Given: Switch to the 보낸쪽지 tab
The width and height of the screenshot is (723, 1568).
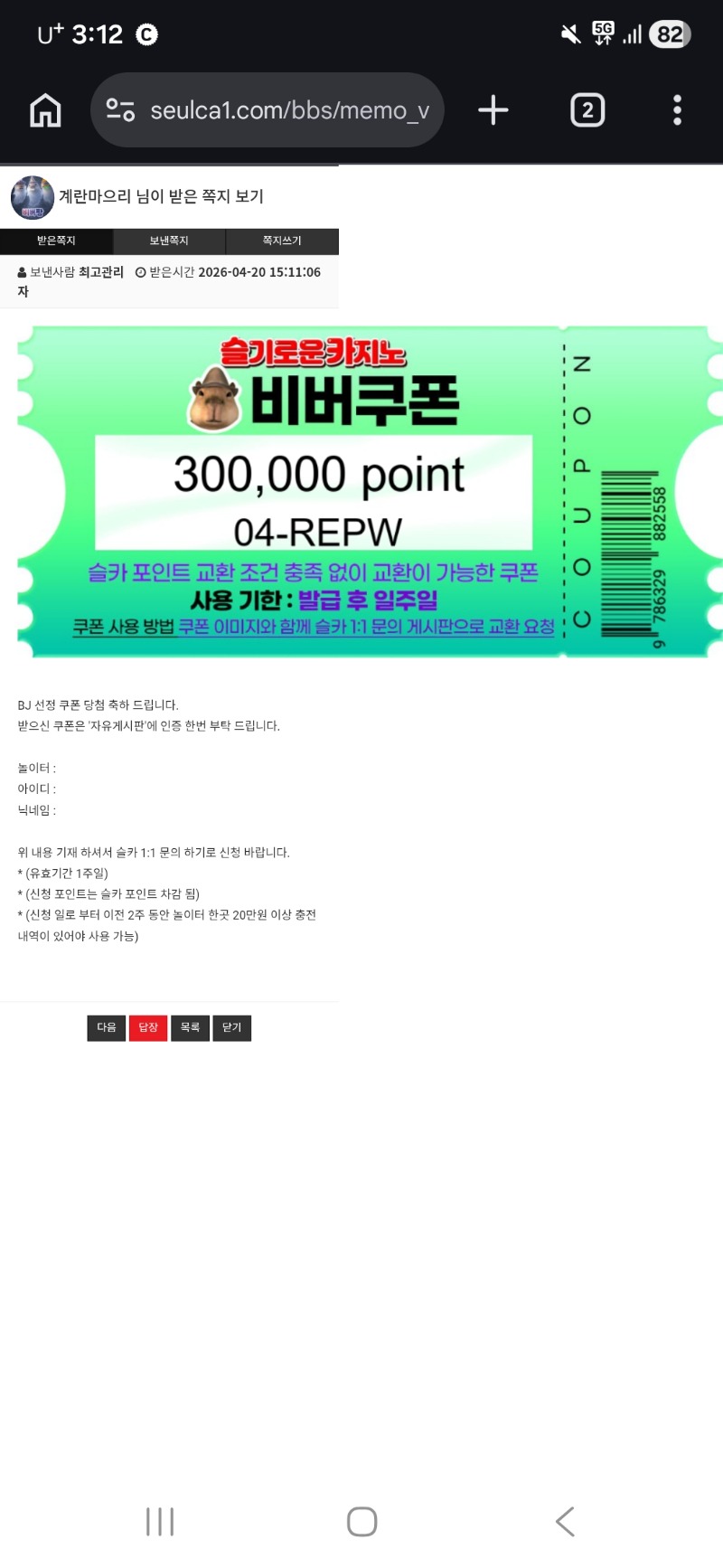Looking at the screenshot, I should tap(169, 241).
